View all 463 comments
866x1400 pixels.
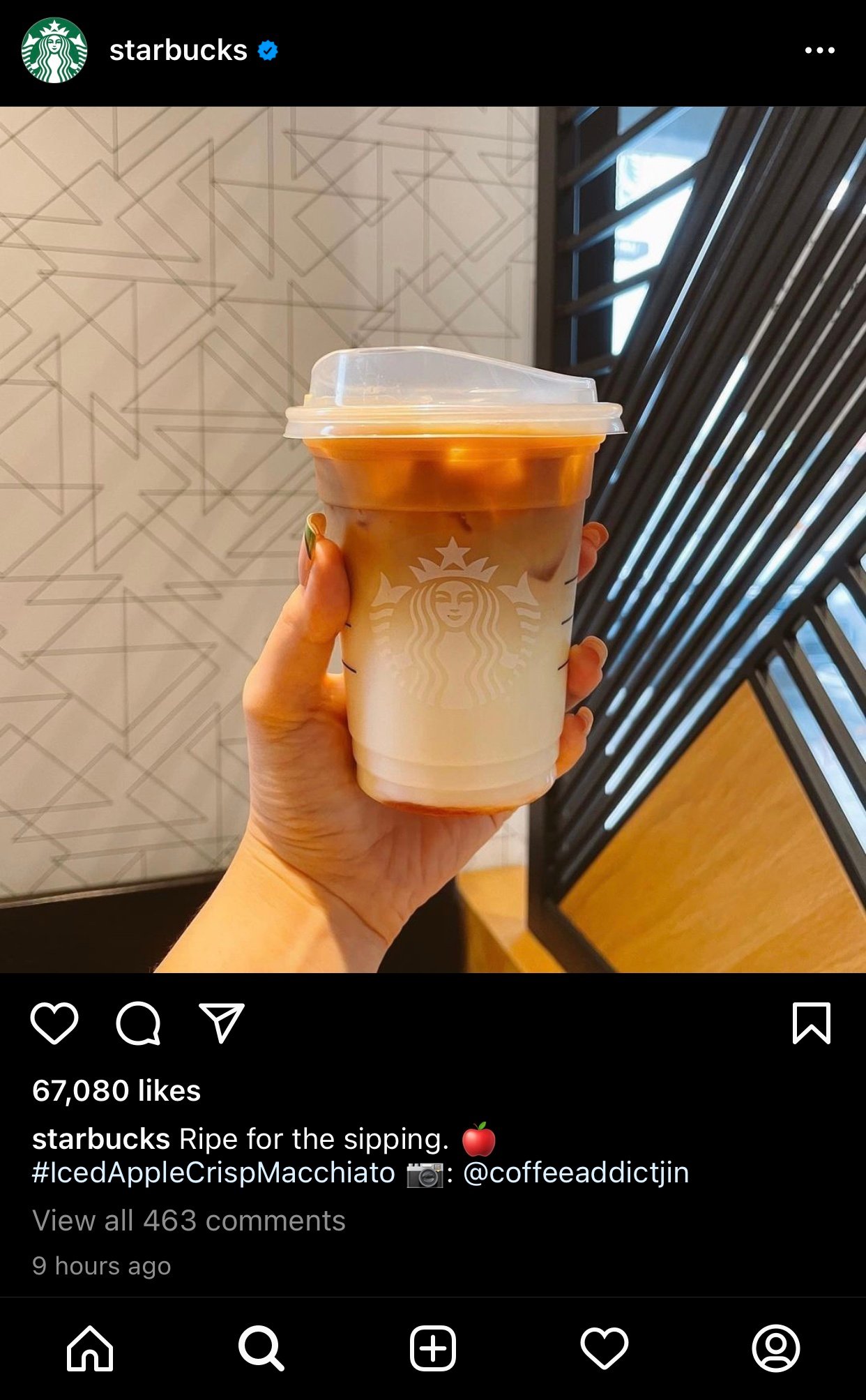(189, 1221)
